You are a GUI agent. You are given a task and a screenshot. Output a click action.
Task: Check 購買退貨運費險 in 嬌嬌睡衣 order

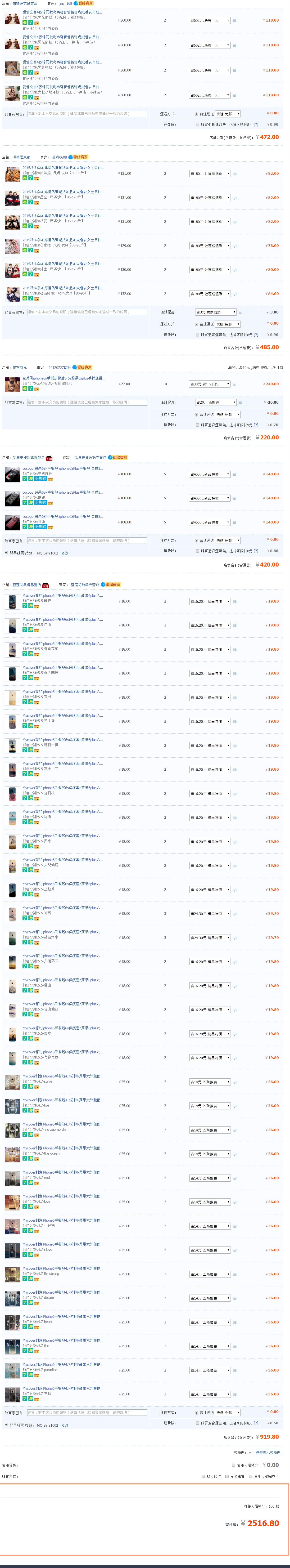[x=197, y=124]
